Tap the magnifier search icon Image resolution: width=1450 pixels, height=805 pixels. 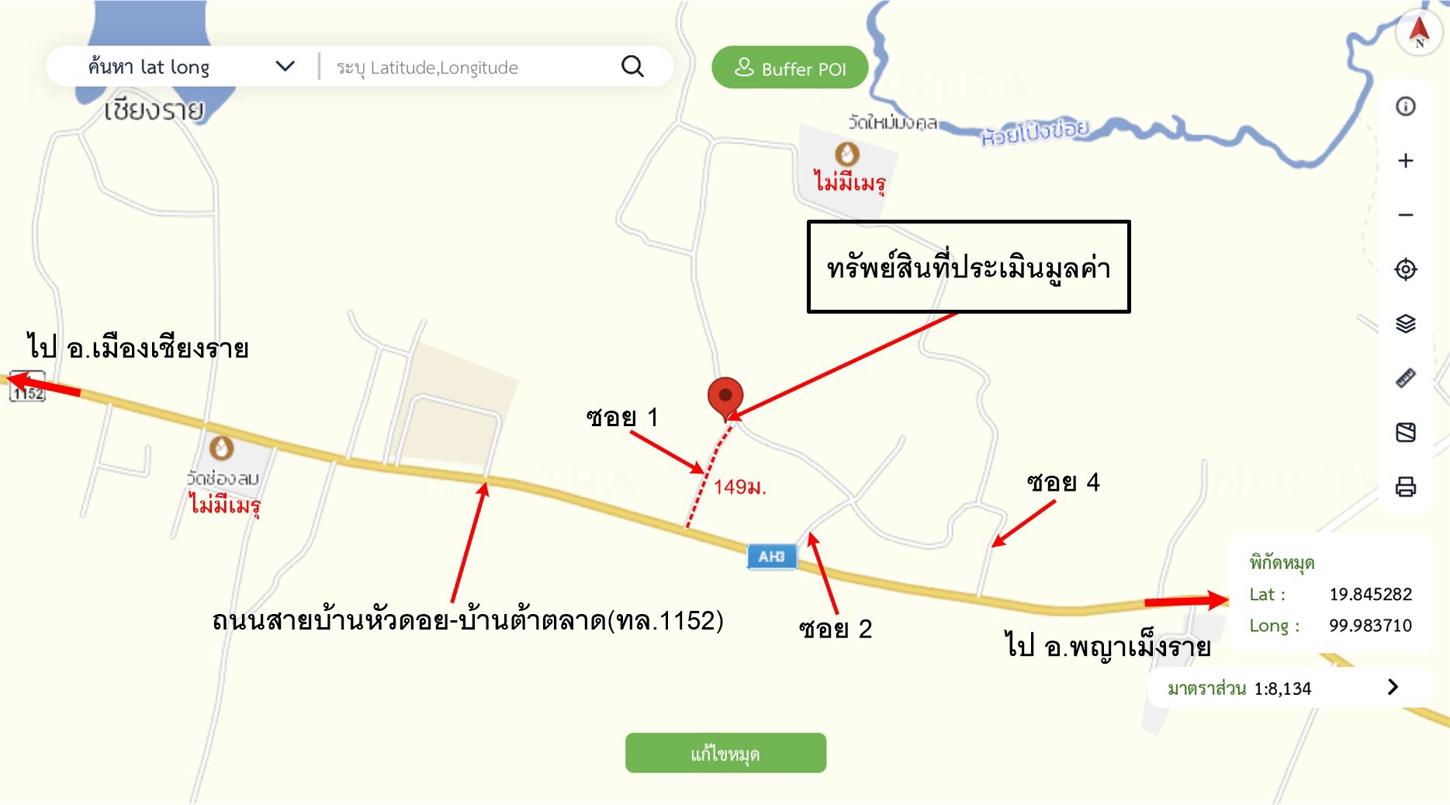pos(632,66)
